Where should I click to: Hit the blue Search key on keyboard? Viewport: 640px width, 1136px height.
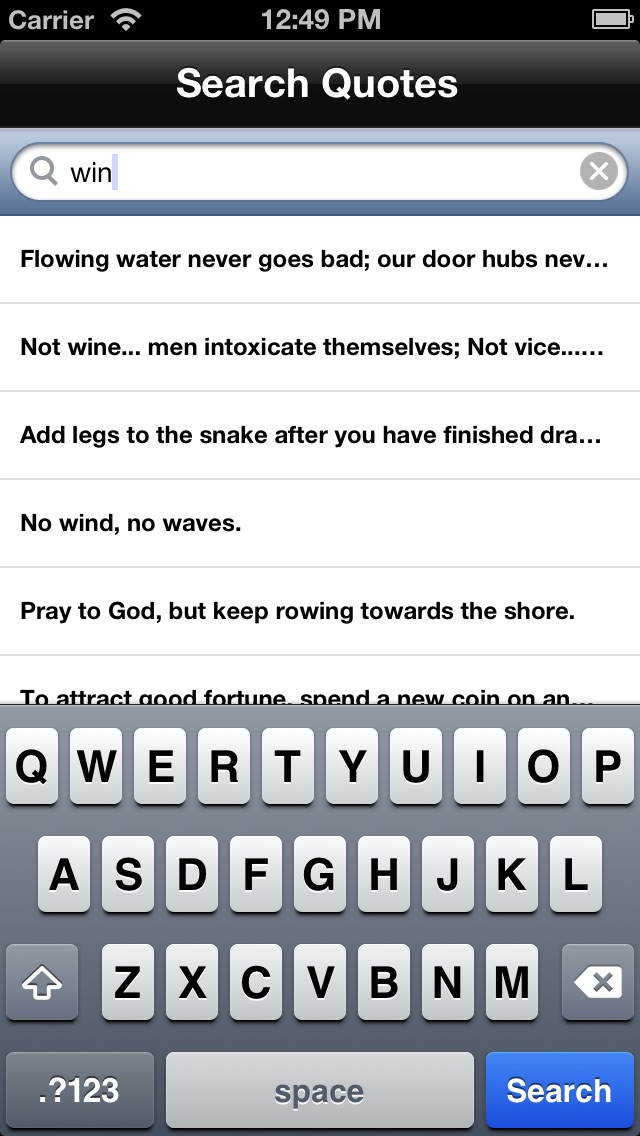coord(558,1090)
